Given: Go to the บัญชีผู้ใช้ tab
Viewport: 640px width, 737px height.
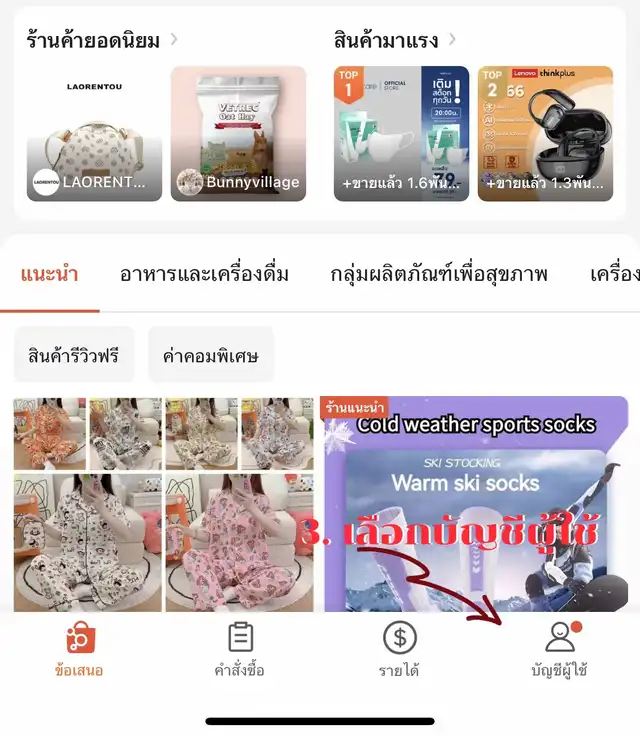Looking at the screenshot, I should pyautogui.click(x=560, y=650).
